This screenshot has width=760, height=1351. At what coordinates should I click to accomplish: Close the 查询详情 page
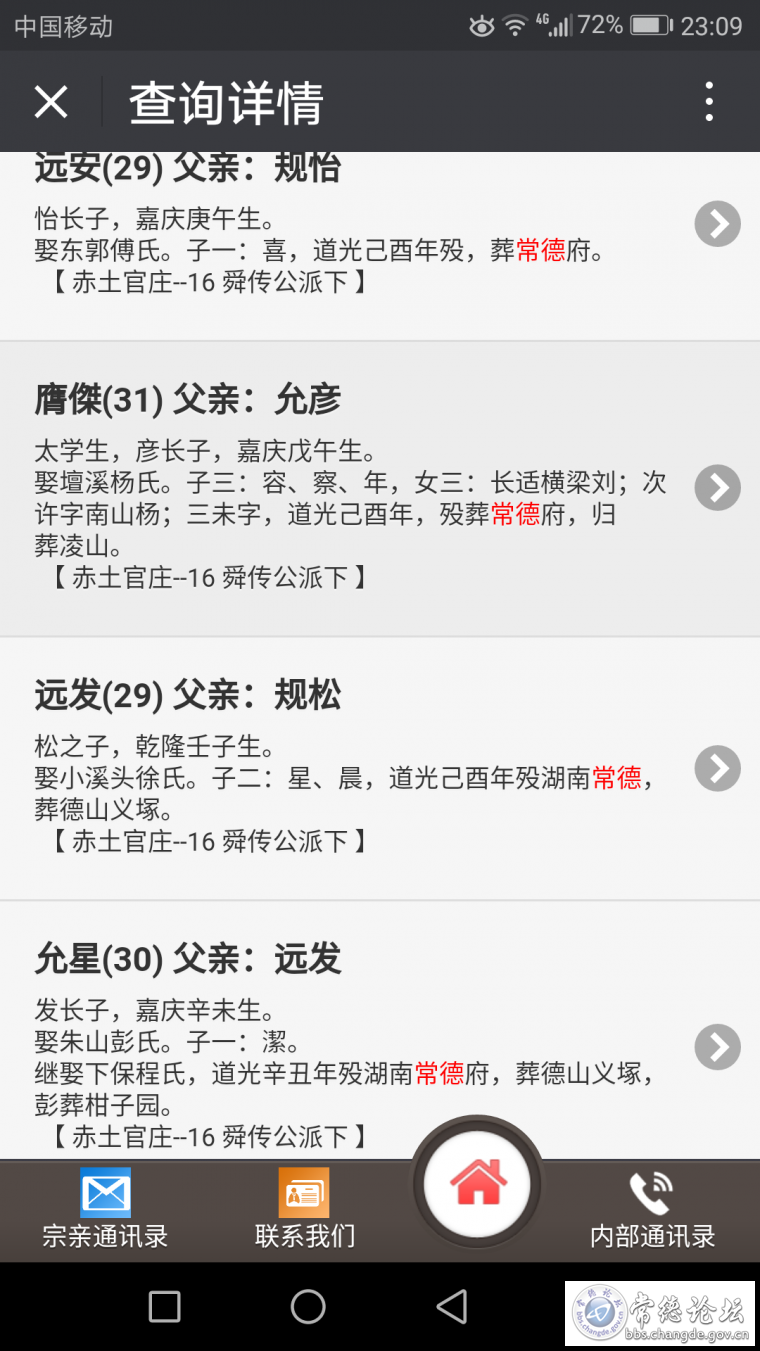pos(51,102)
